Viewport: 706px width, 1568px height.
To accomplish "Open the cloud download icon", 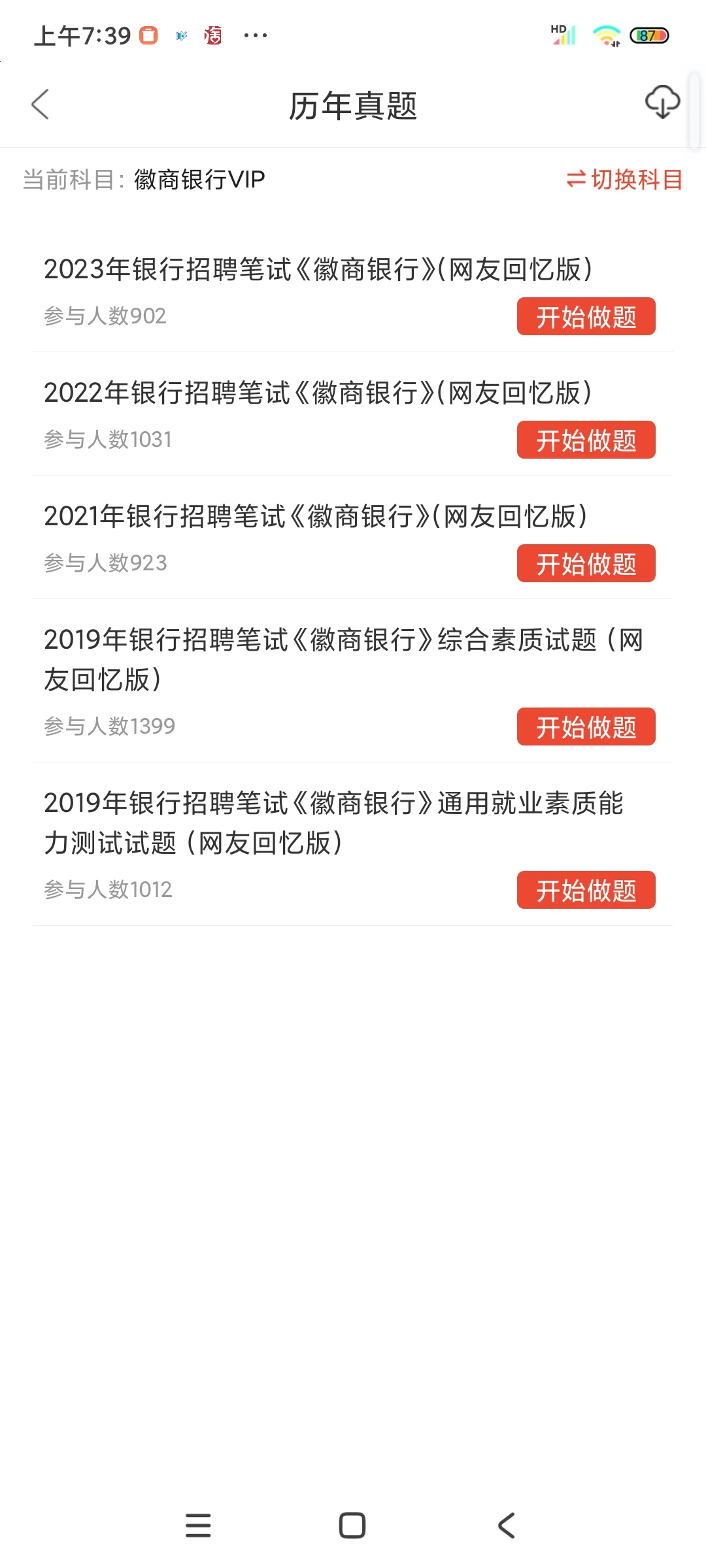I will [662, 103].
